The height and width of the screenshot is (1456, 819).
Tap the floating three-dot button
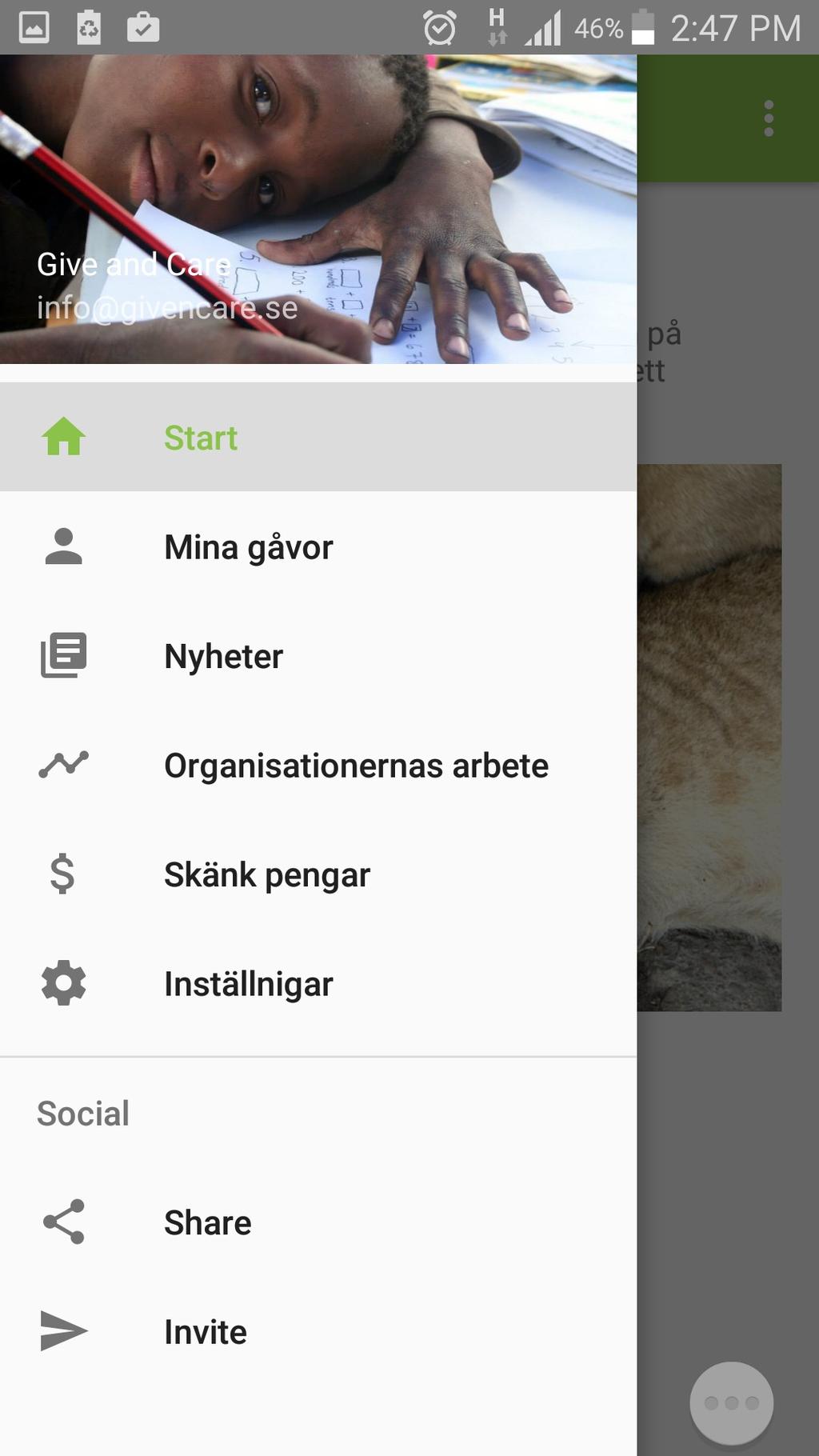point(731,1402)
